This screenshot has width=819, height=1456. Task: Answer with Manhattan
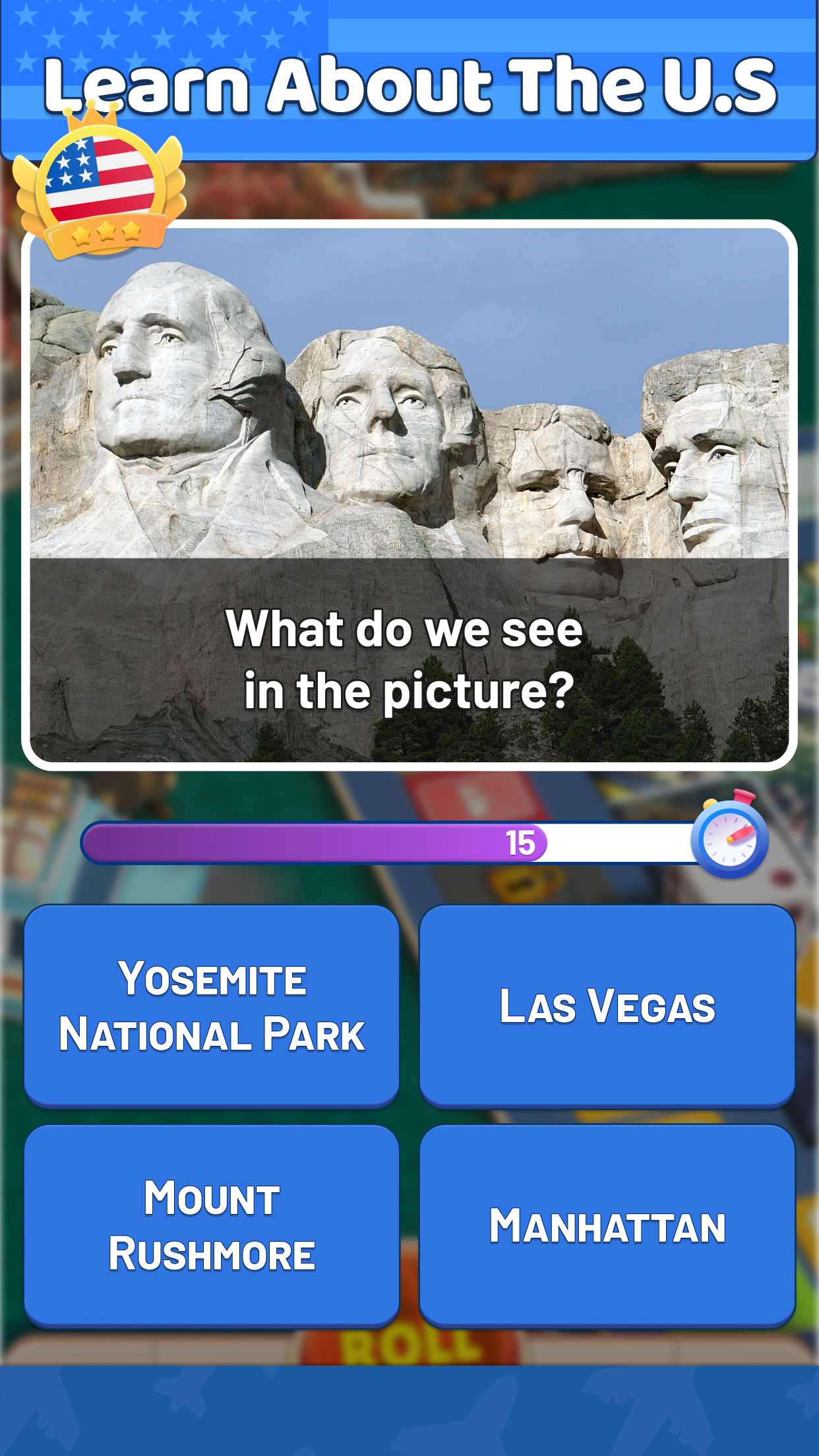tap(607, 1226)
